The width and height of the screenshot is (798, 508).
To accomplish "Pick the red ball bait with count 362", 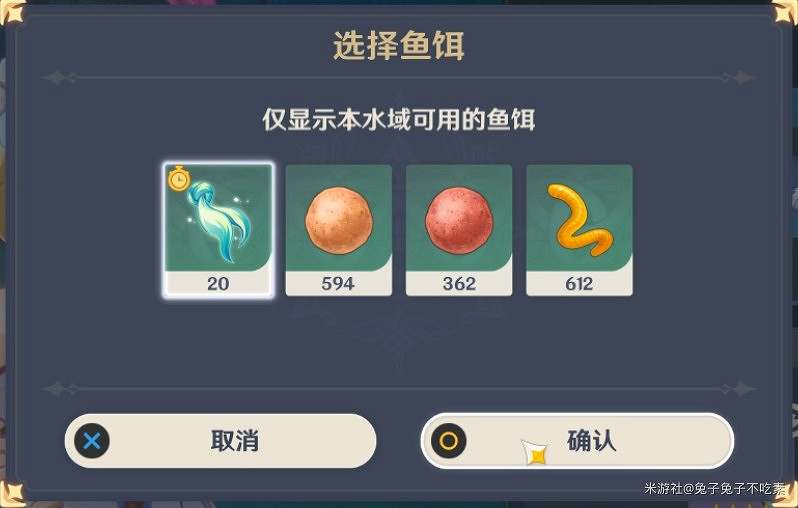I will pos(459,229).
